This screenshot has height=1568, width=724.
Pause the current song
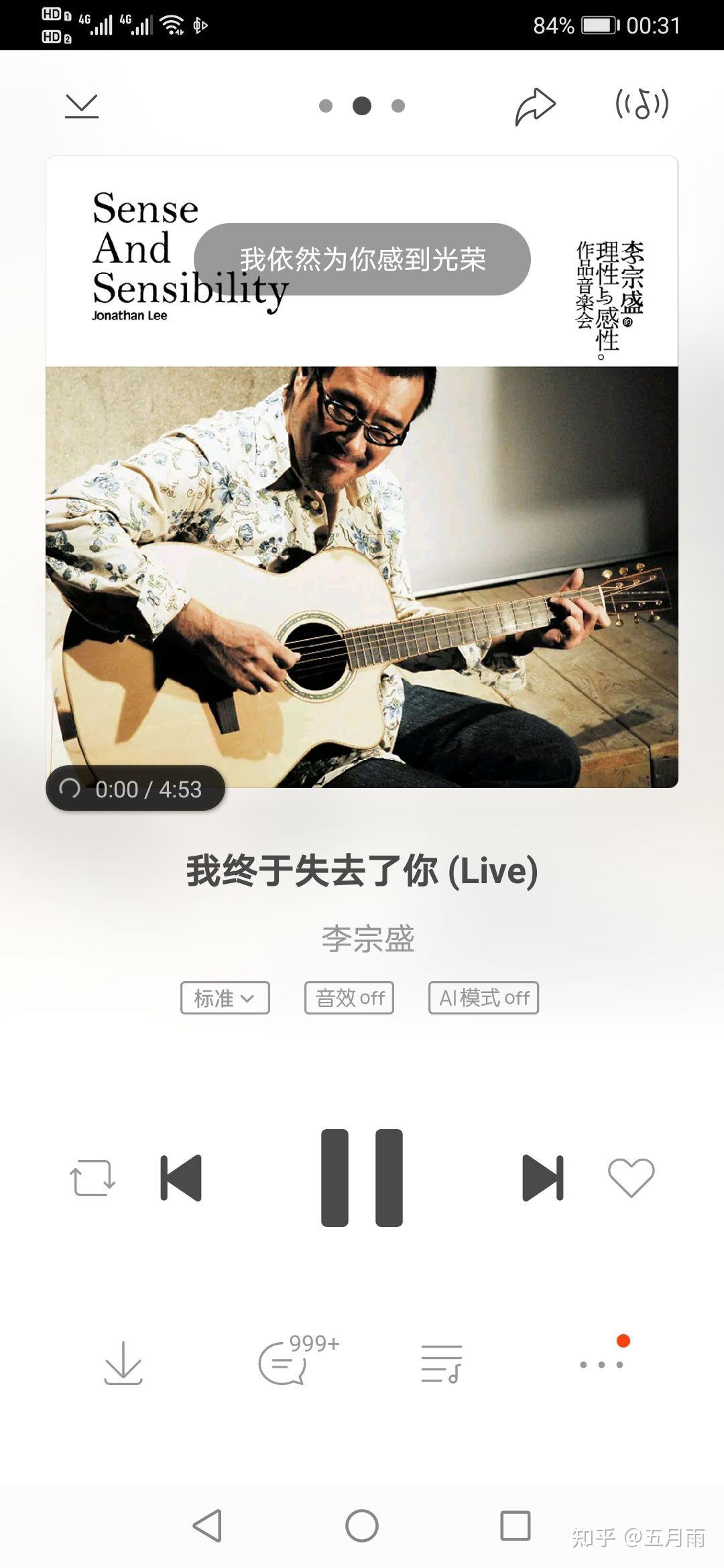pos(362,1177)
